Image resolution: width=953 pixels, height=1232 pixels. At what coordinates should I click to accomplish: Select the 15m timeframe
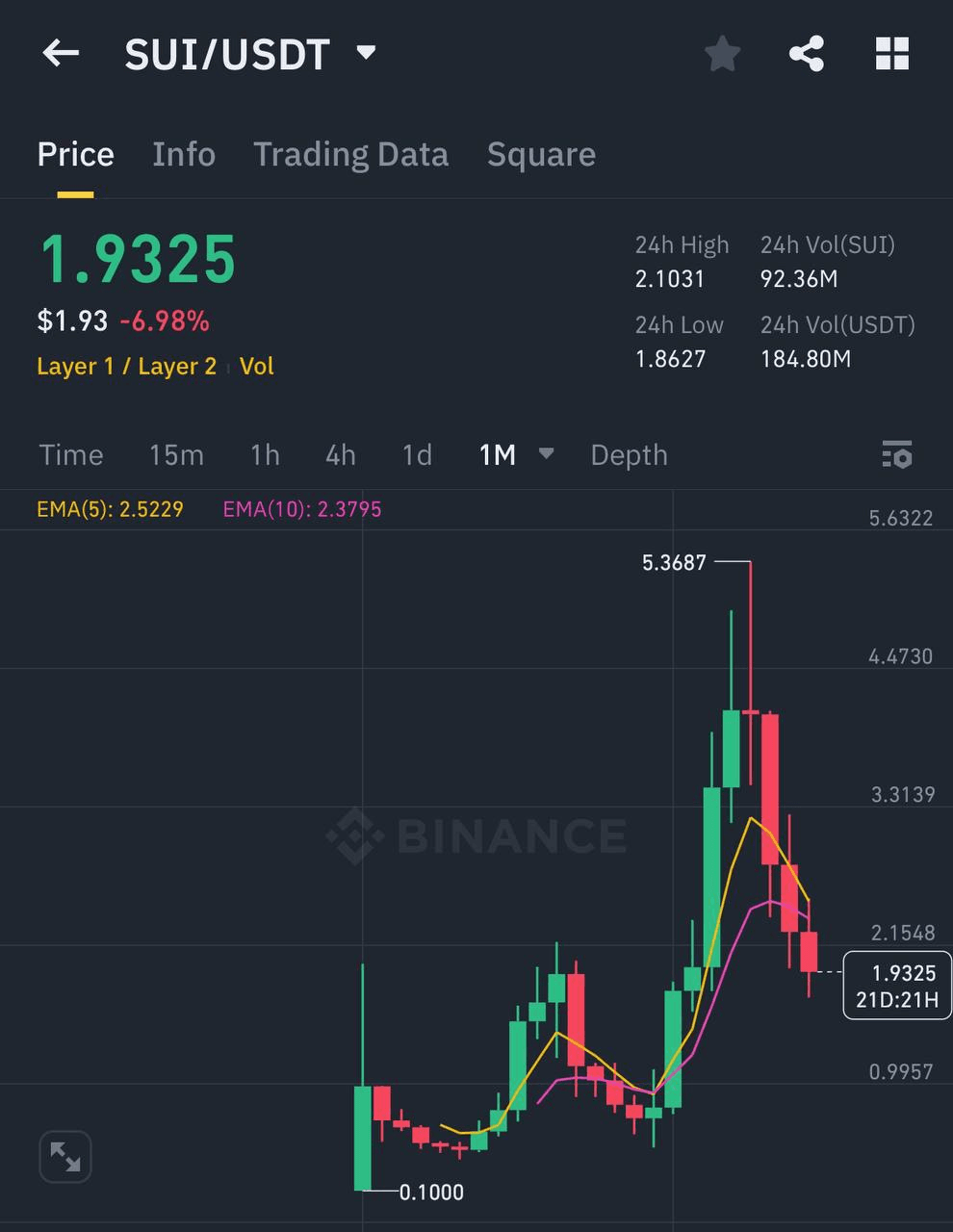coord(176,454)
